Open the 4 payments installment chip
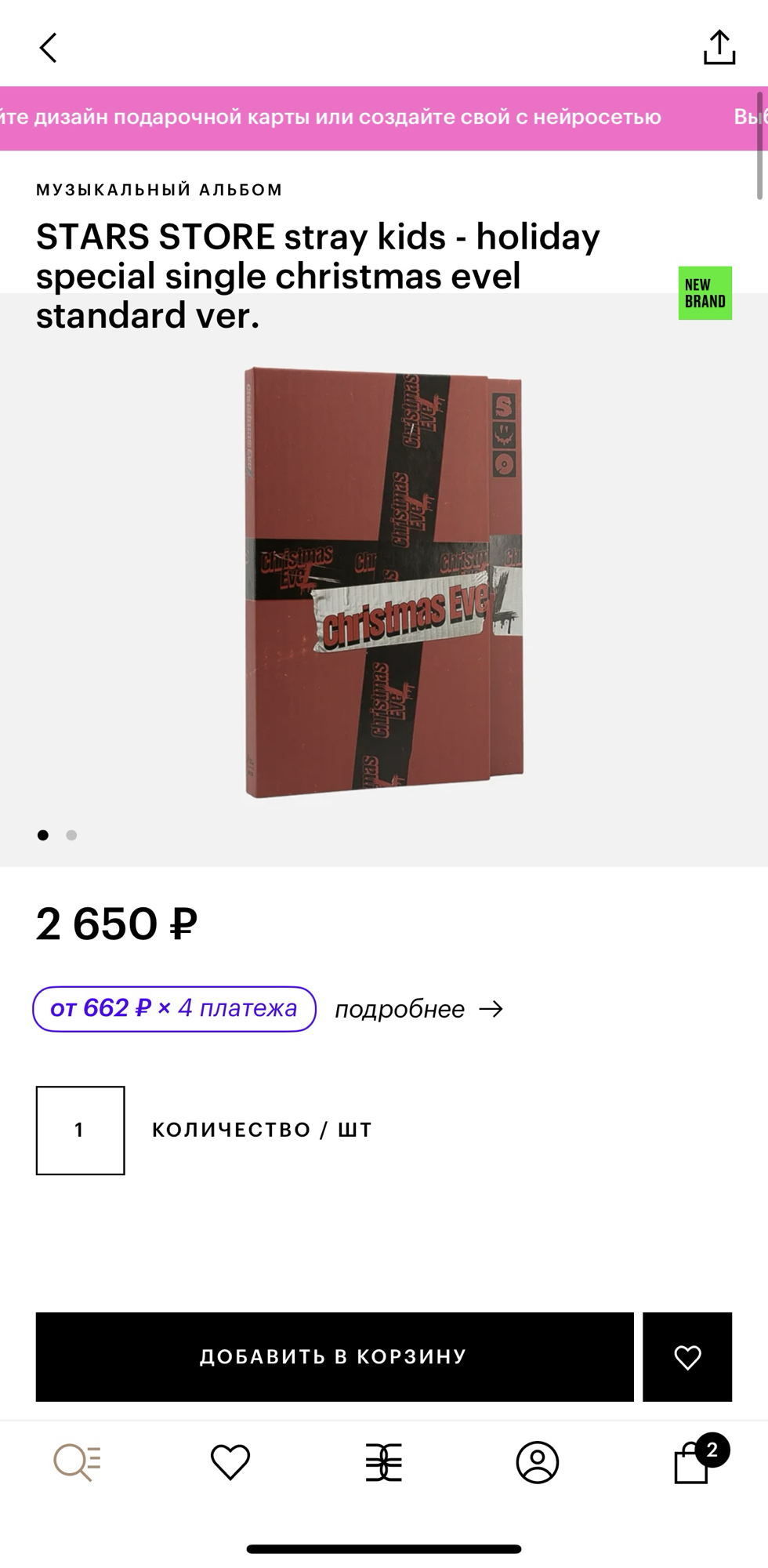The width and height of the screenshot is (768, 1568). pos(174,1008)
